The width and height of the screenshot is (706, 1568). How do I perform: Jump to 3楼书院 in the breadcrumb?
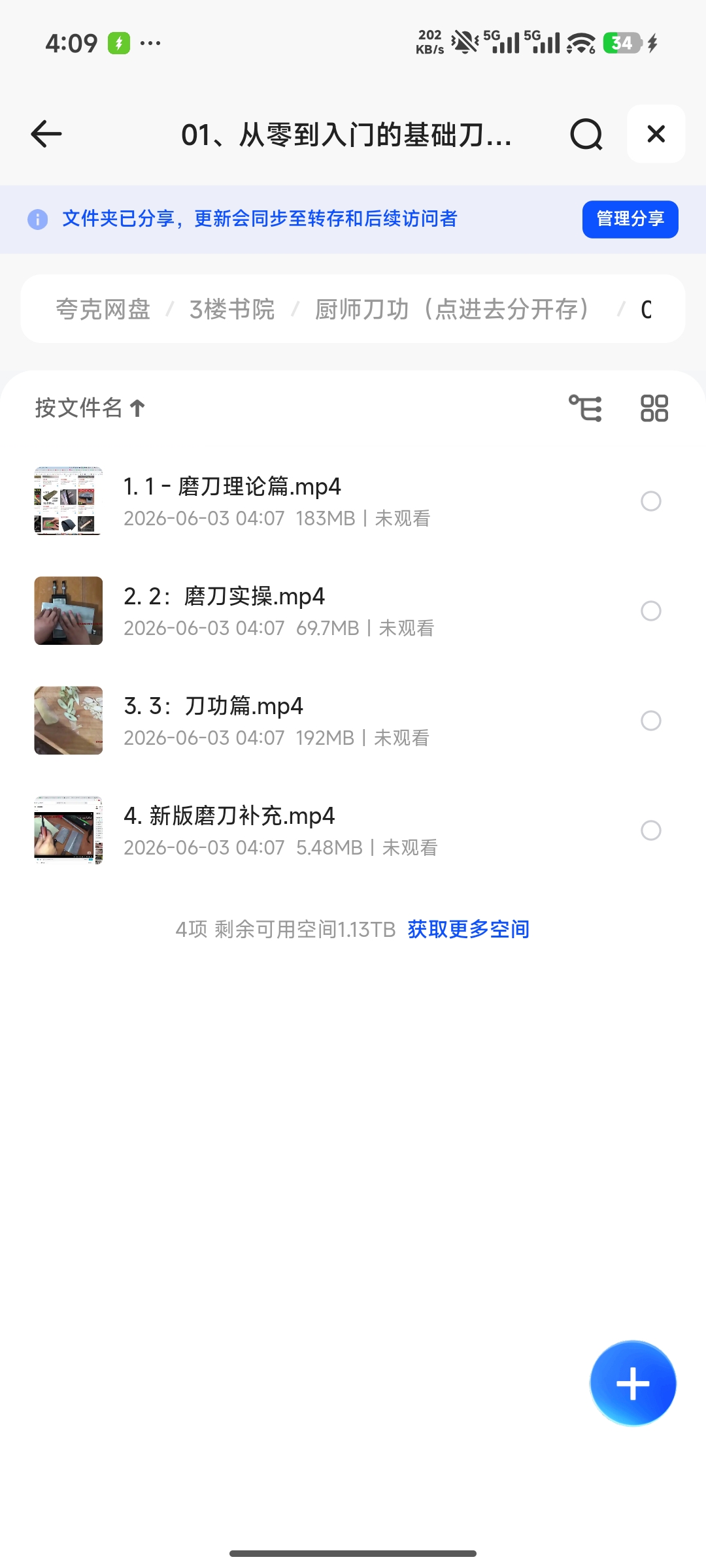pyautogui.click(x=232, y=309)
